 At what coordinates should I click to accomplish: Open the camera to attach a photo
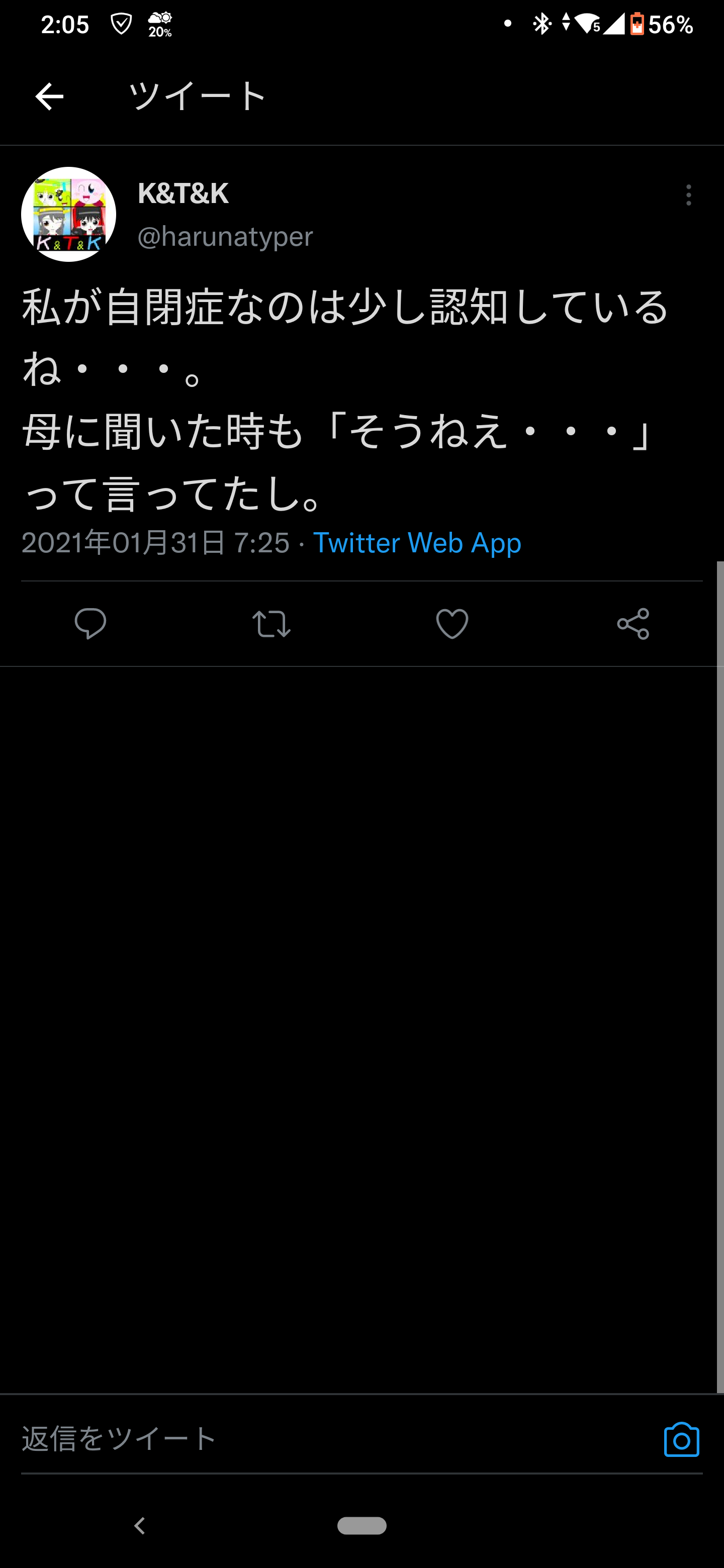point(681,1440)
